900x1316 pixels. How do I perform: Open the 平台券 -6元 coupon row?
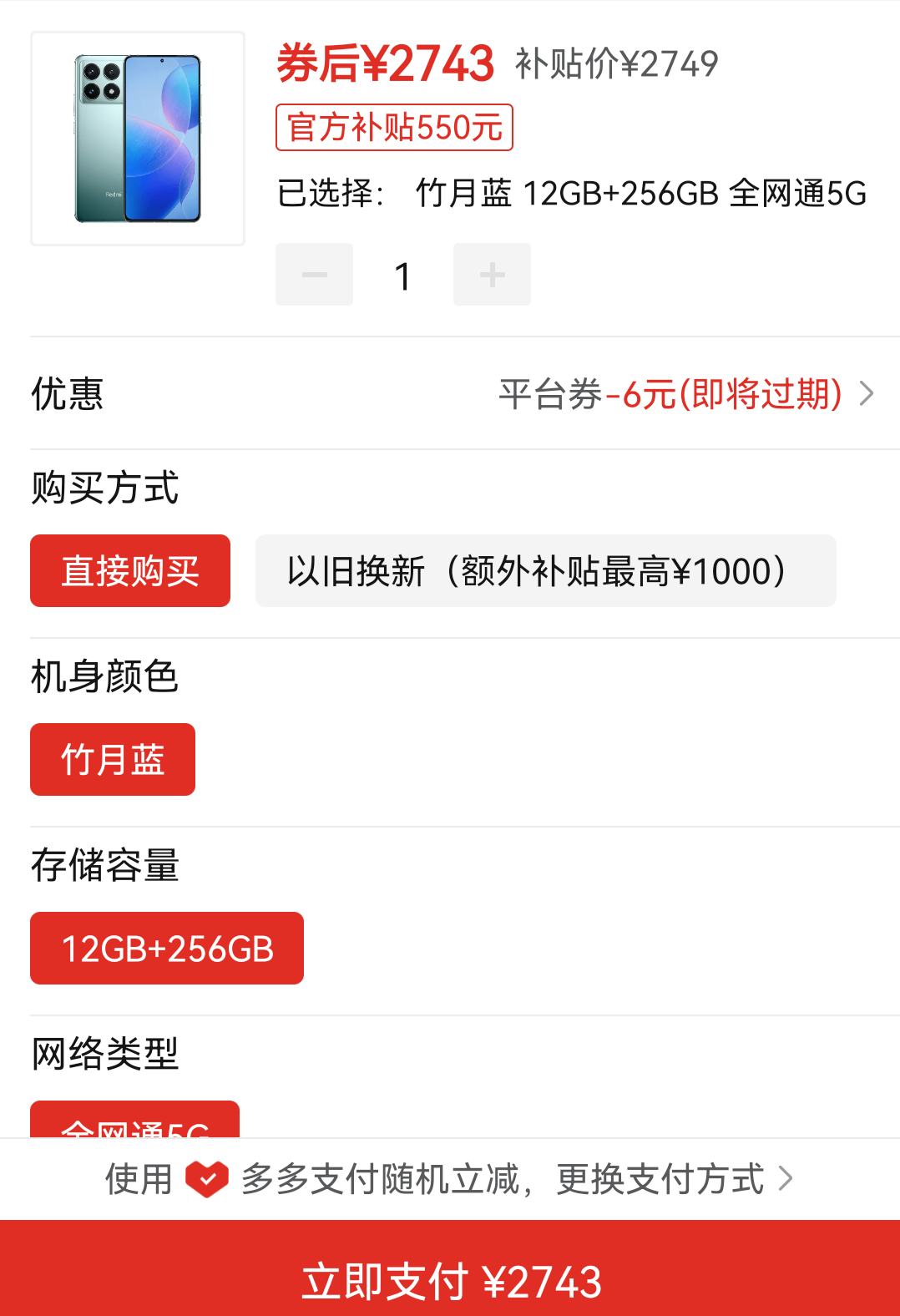point(685,393)
